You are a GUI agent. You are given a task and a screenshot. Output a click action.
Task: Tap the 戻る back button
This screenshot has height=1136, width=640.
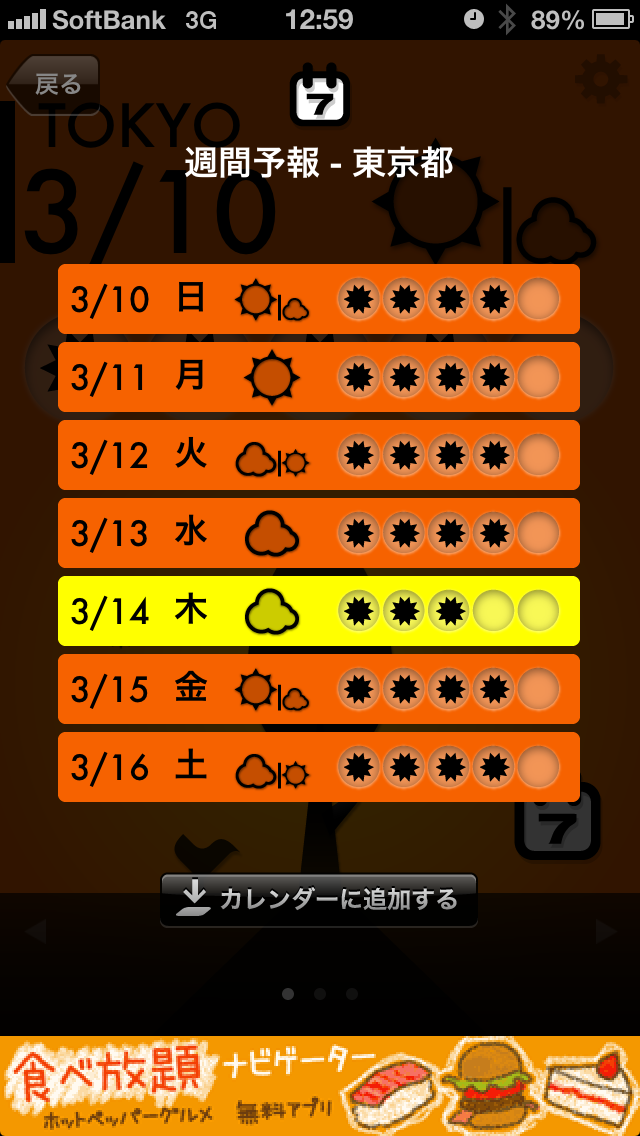[53, 85]
